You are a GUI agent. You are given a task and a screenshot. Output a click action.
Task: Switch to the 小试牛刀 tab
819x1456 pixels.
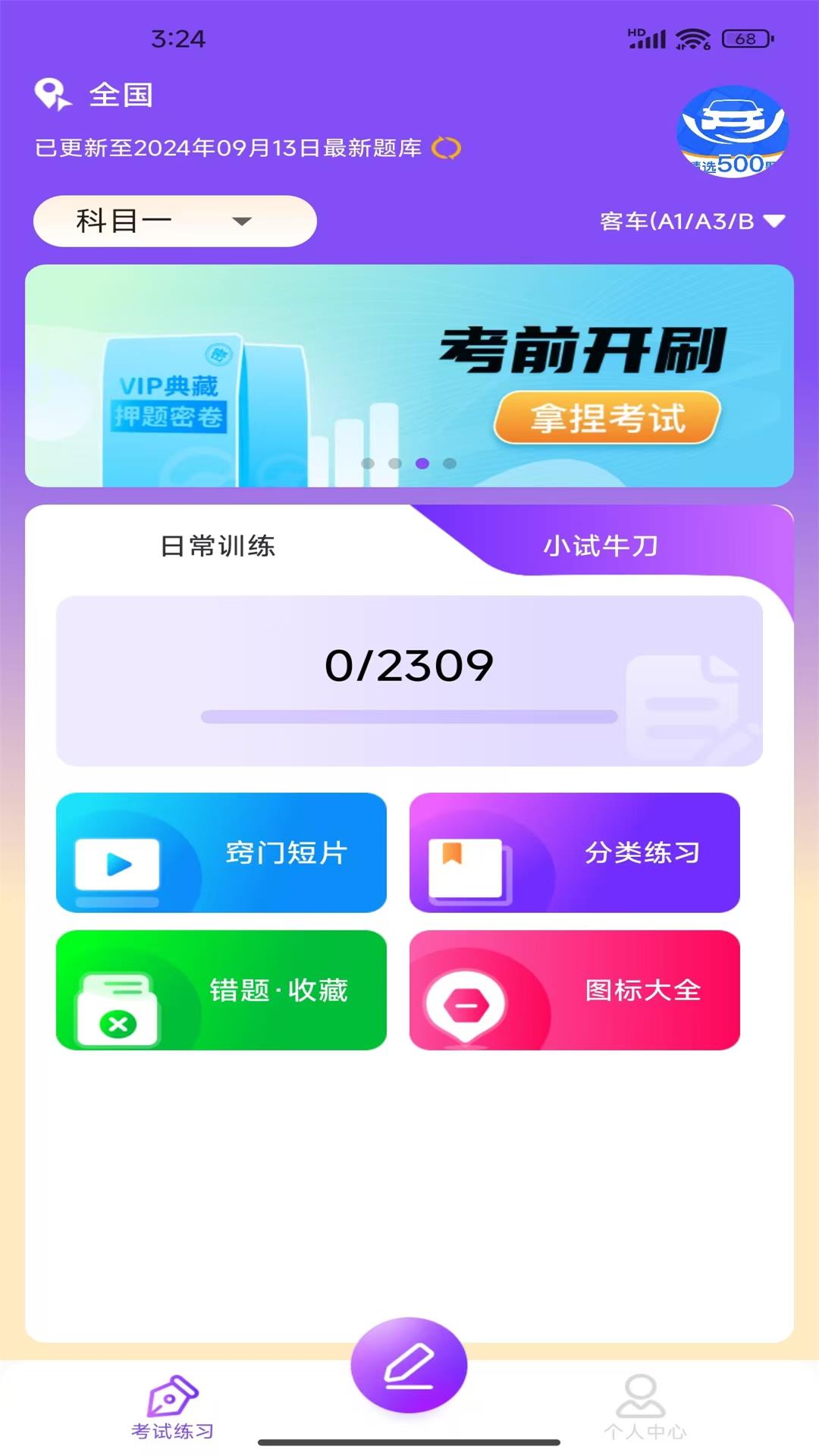[601, 546]
